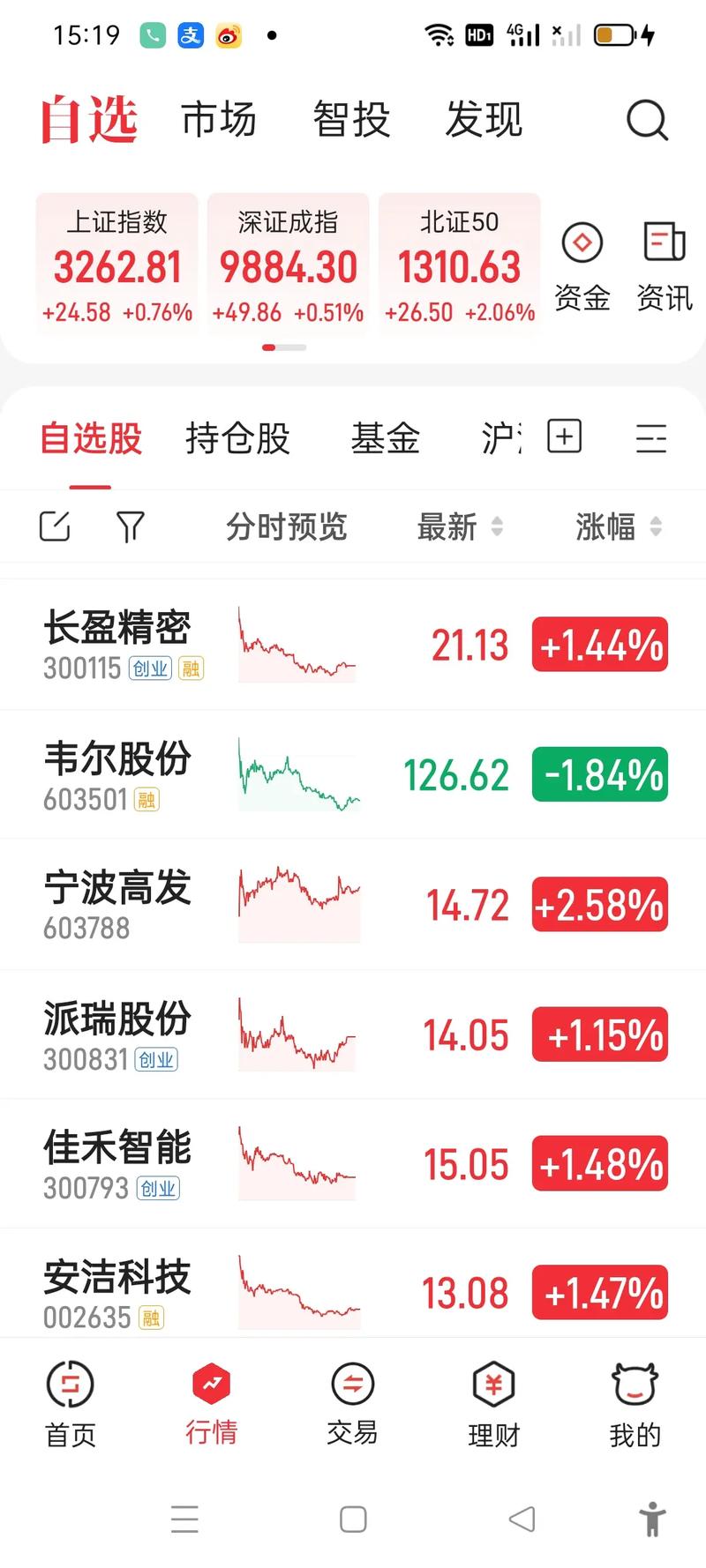Screen dimensions: 706x1568
Task: Open the 上证指数 index card
Action: 117,265
